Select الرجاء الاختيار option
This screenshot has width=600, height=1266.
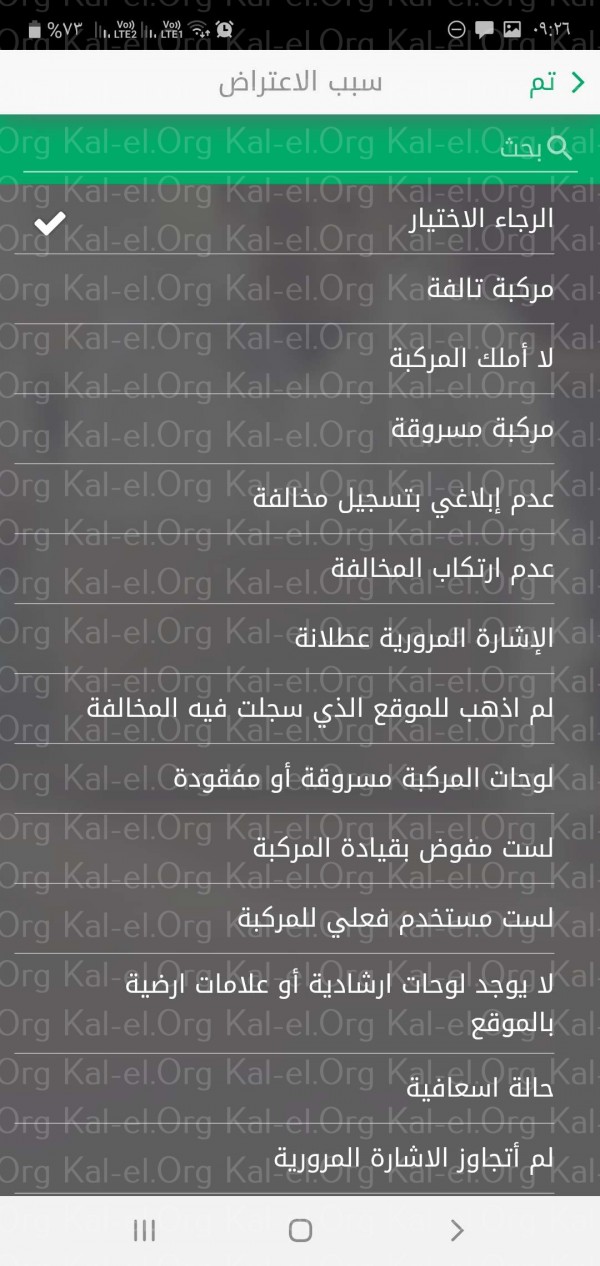(x=300, y=220)
